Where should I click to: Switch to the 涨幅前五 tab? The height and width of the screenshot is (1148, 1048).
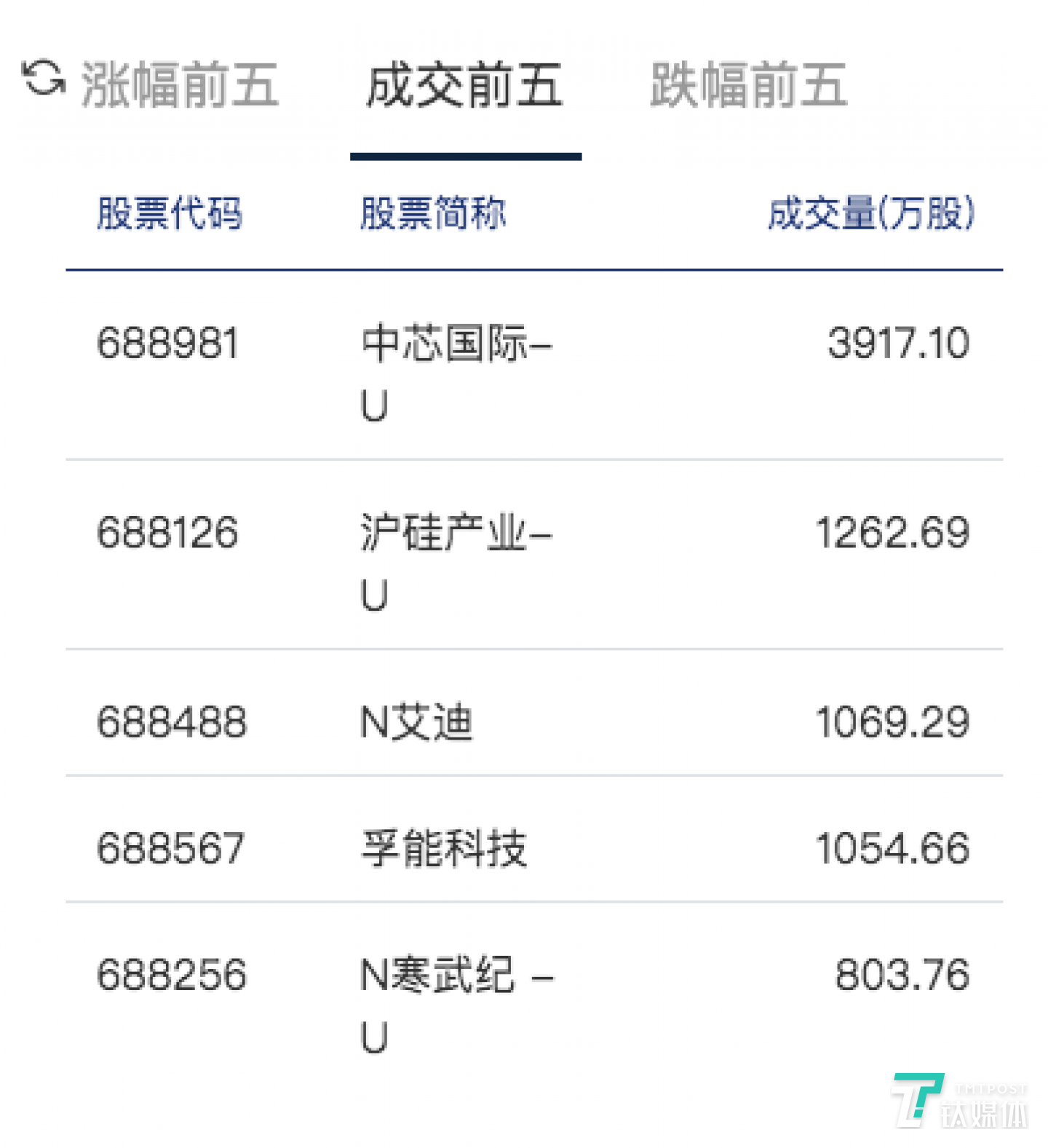(180, 84)
